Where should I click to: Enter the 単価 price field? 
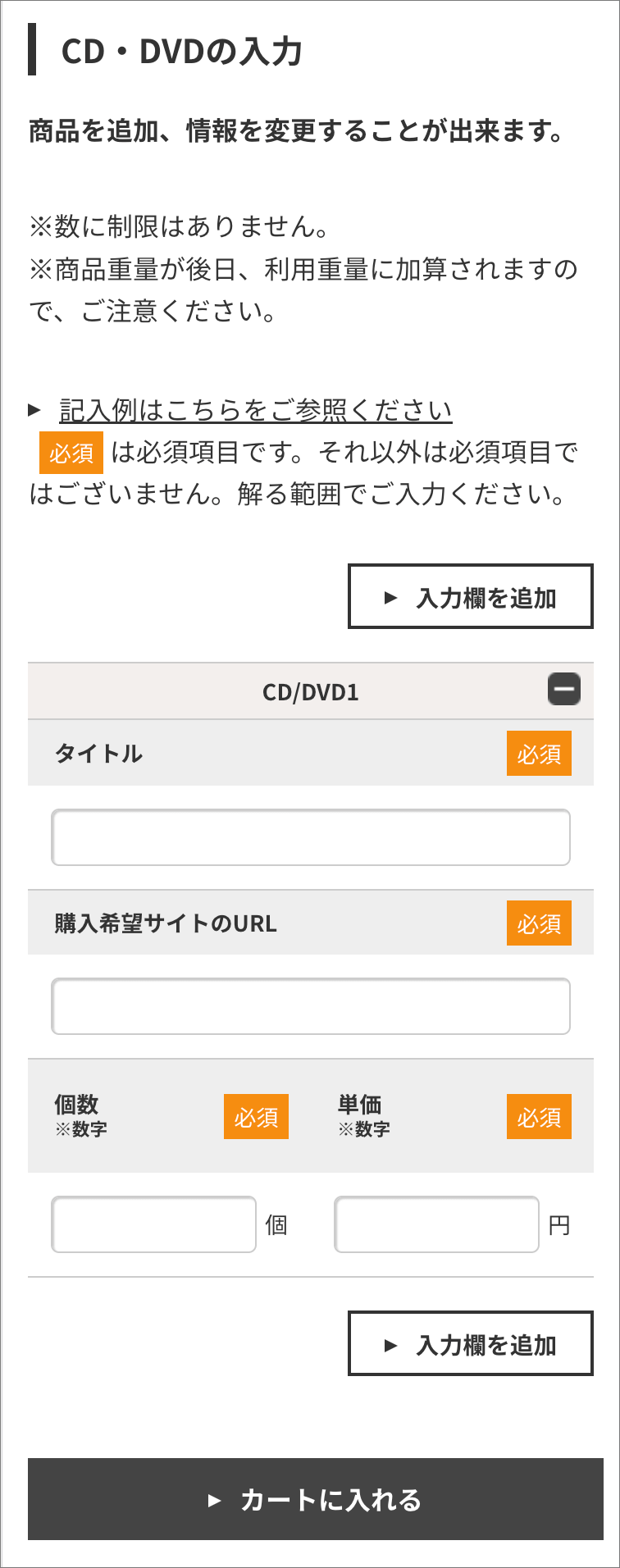click(436, 1224)
